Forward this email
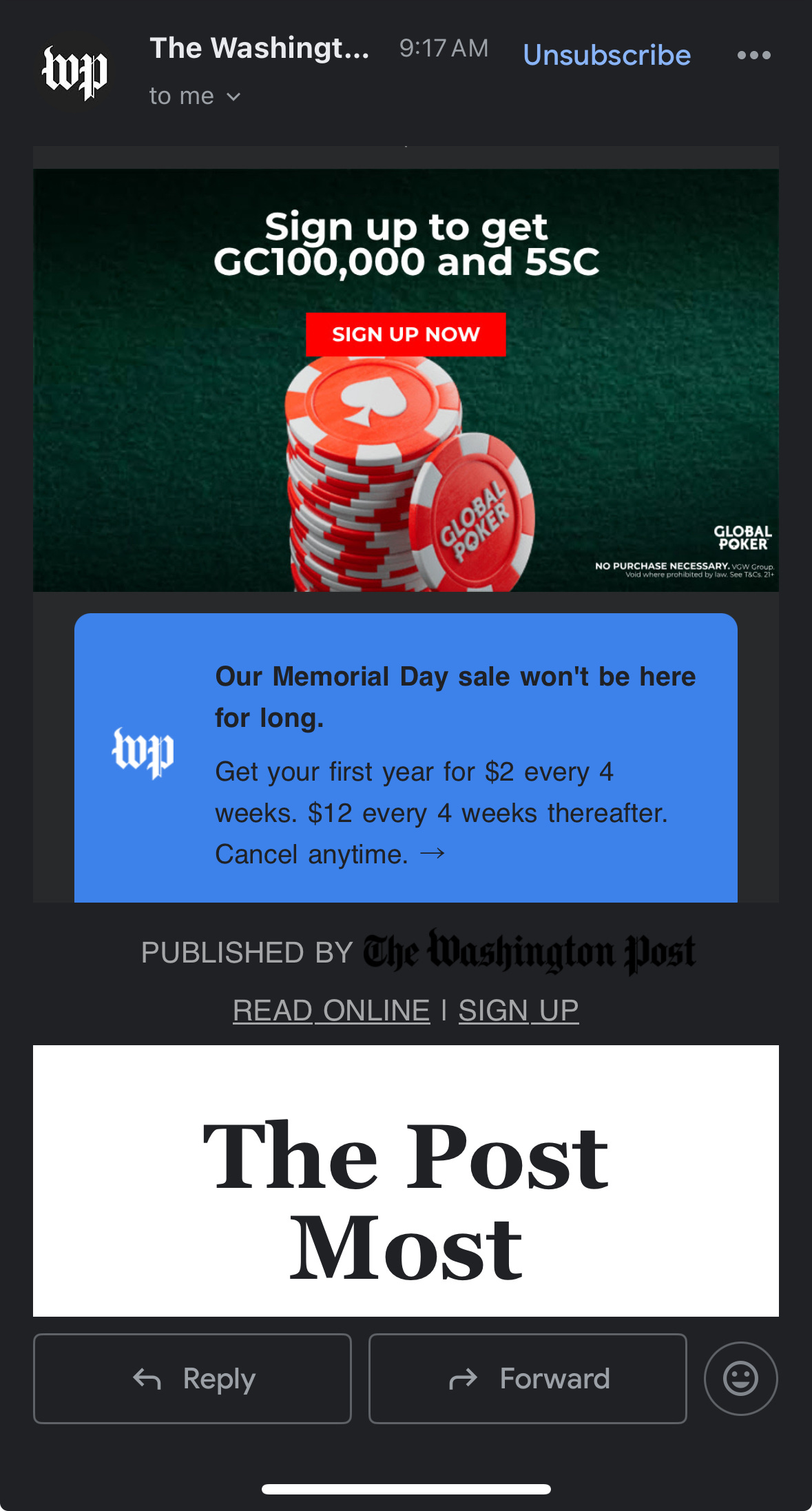812x1511 pixels. [x=528, y=1379]
